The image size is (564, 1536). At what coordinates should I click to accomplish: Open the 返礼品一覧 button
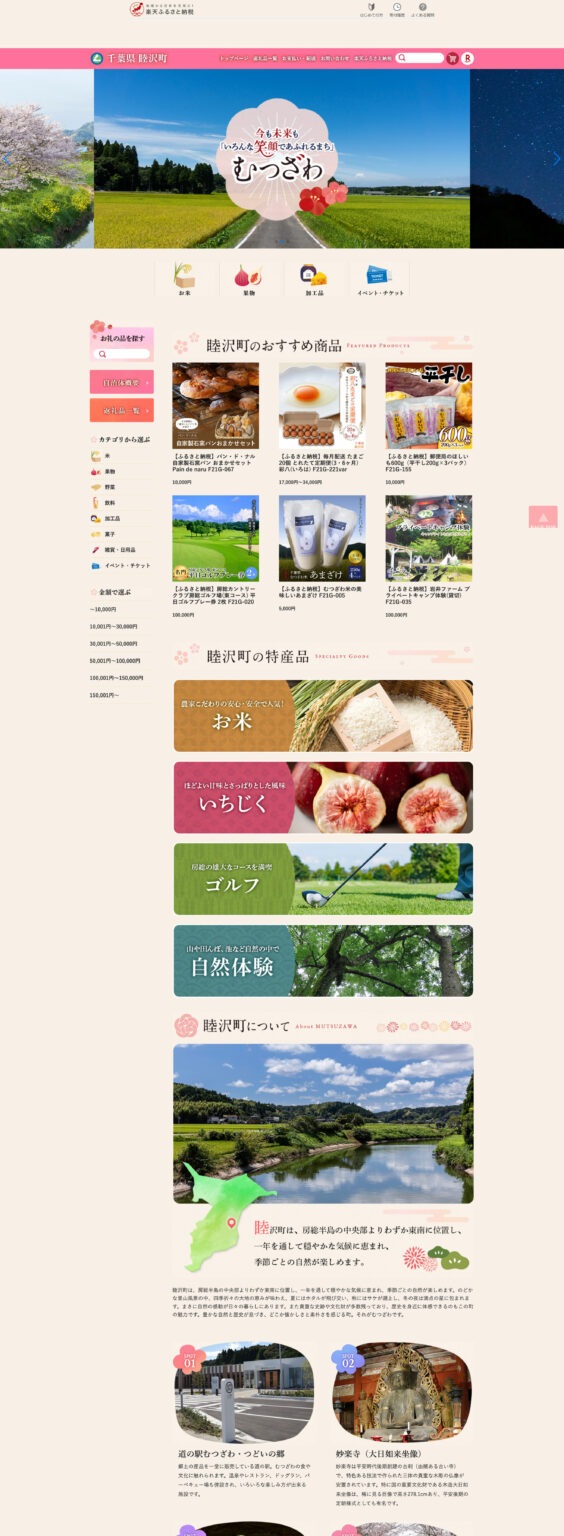coord(122,410)
